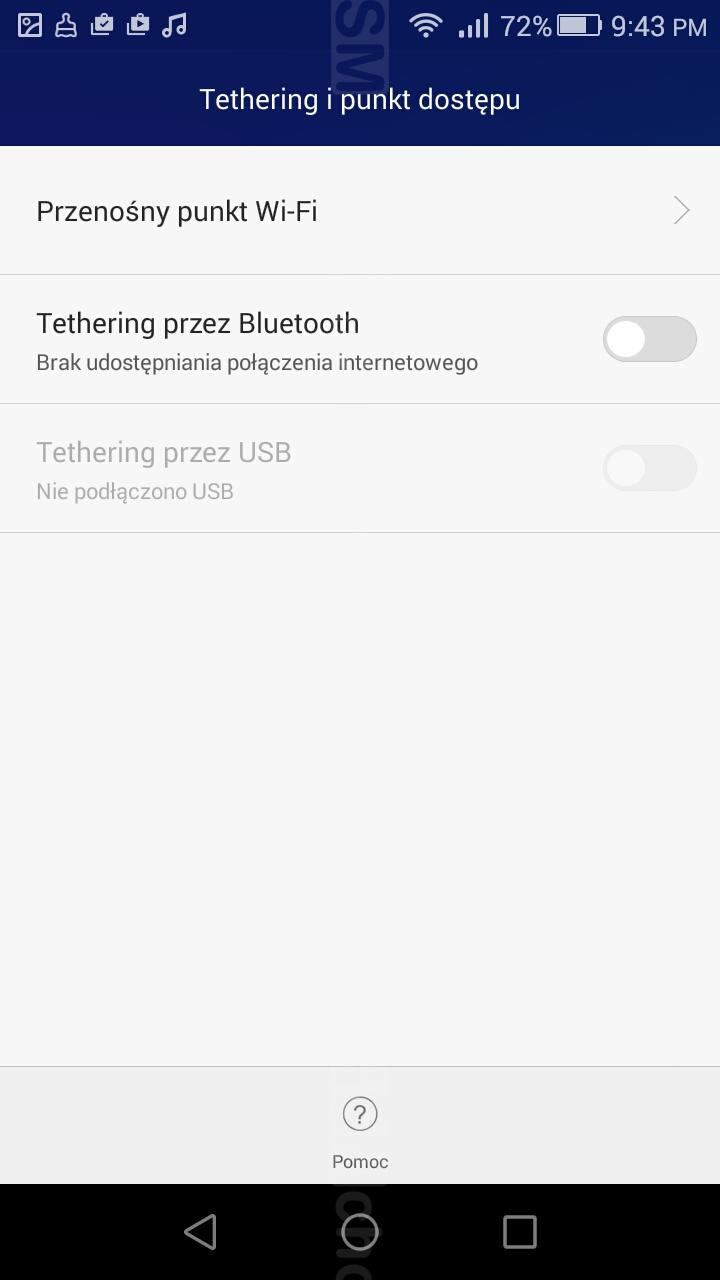Open Przenośny punkt Wi-Fi settings
The width and height of the screenshot is (720, 1280).
coord(360,211)
